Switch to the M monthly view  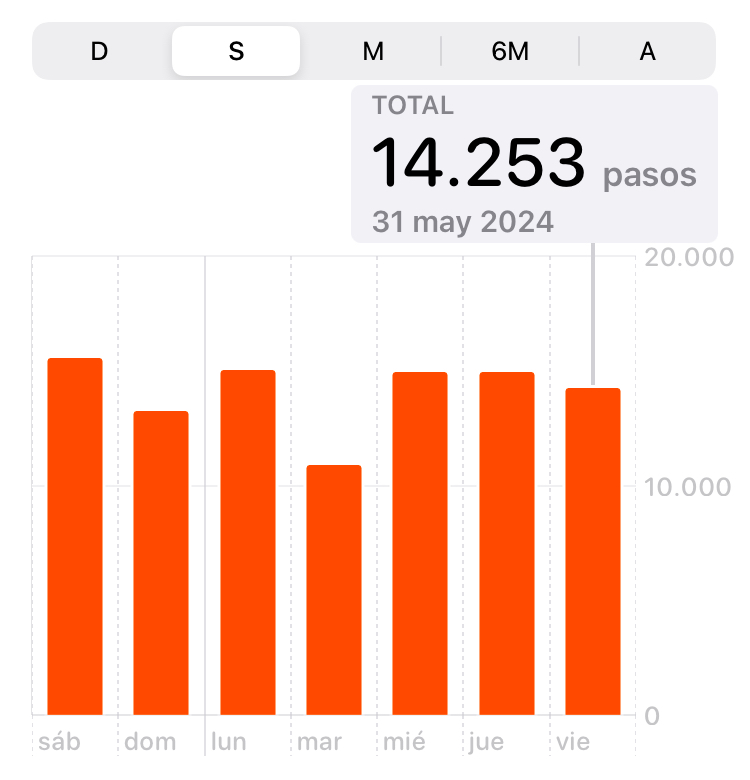[x=373, y=51]
